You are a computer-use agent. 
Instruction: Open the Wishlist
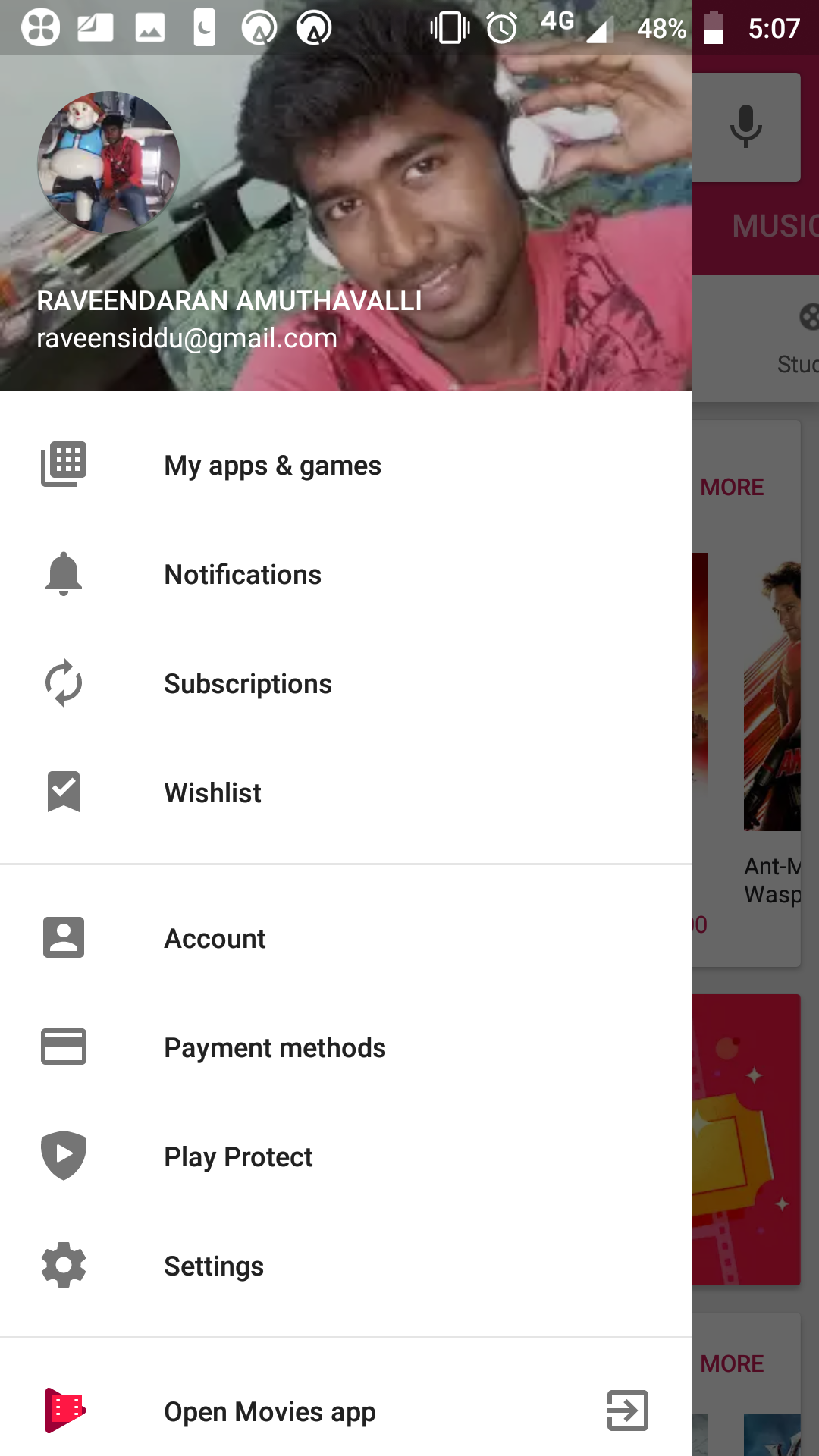point(346,792)
